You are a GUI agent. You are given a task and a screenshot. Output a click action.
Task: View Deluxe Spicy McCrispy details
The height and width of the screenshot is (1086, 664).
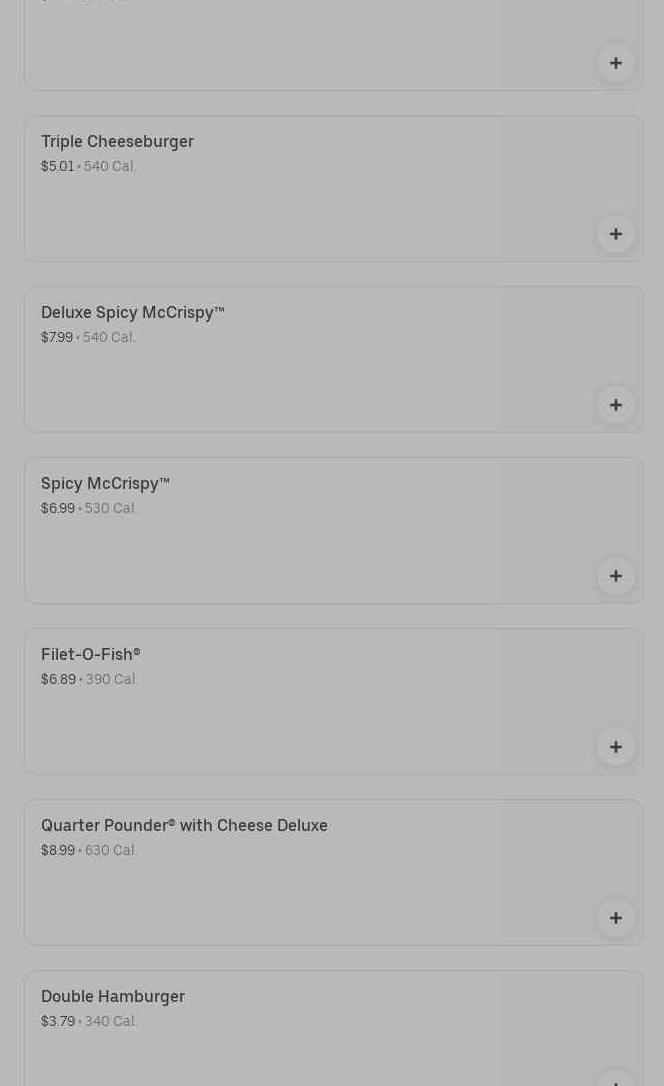click(x=334, y=359)
